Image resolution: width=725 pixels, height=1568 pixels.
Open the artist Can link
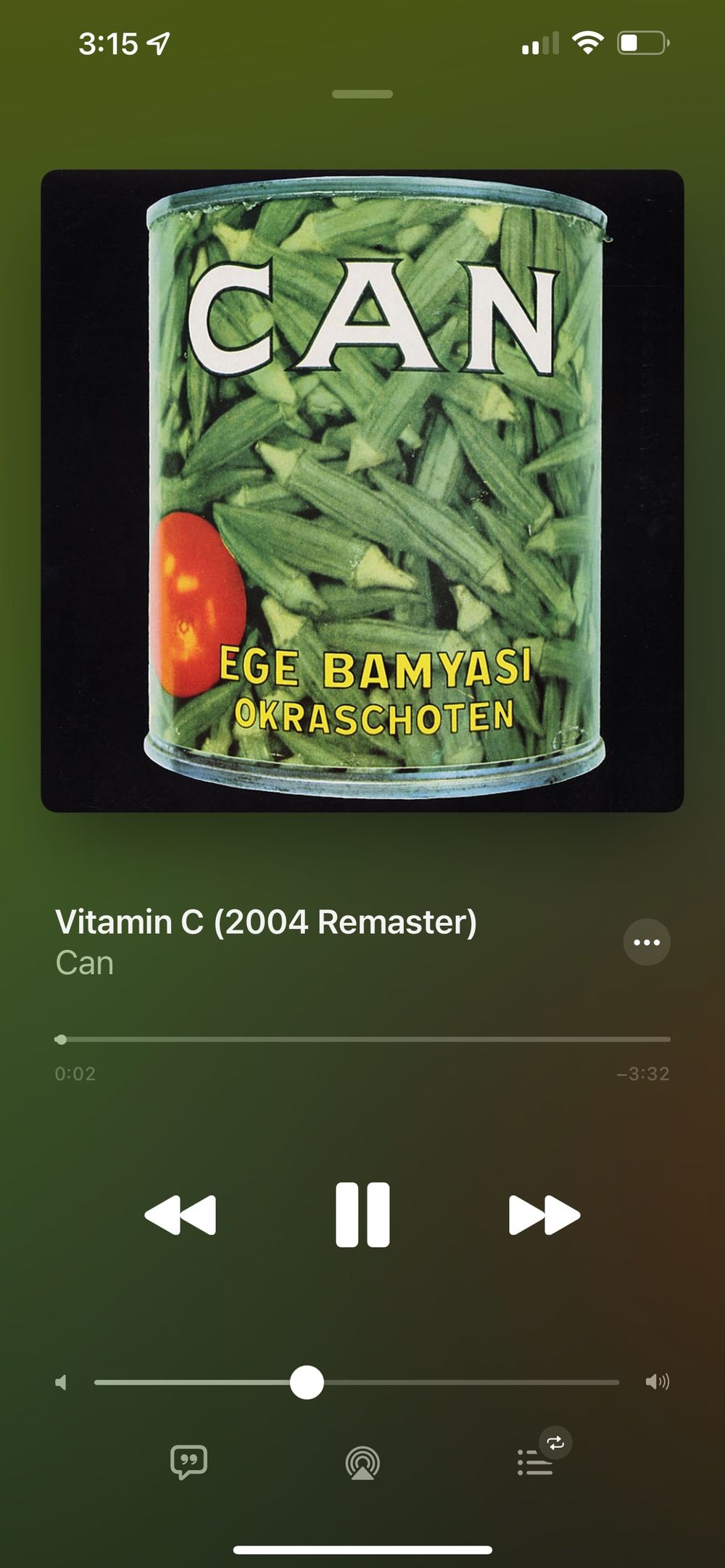coord(85,964)
